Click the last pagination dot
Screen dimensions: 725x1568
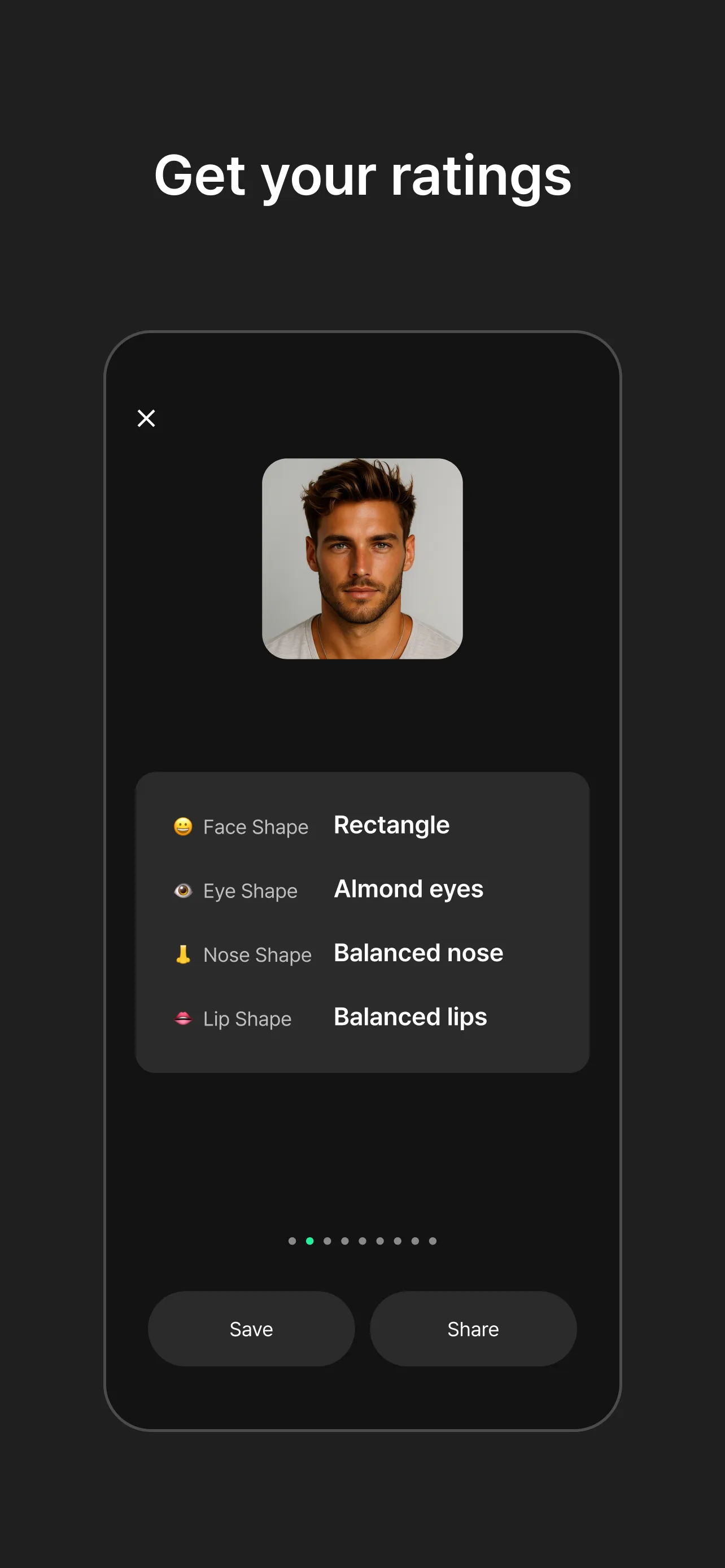(x=432, y=1241)
